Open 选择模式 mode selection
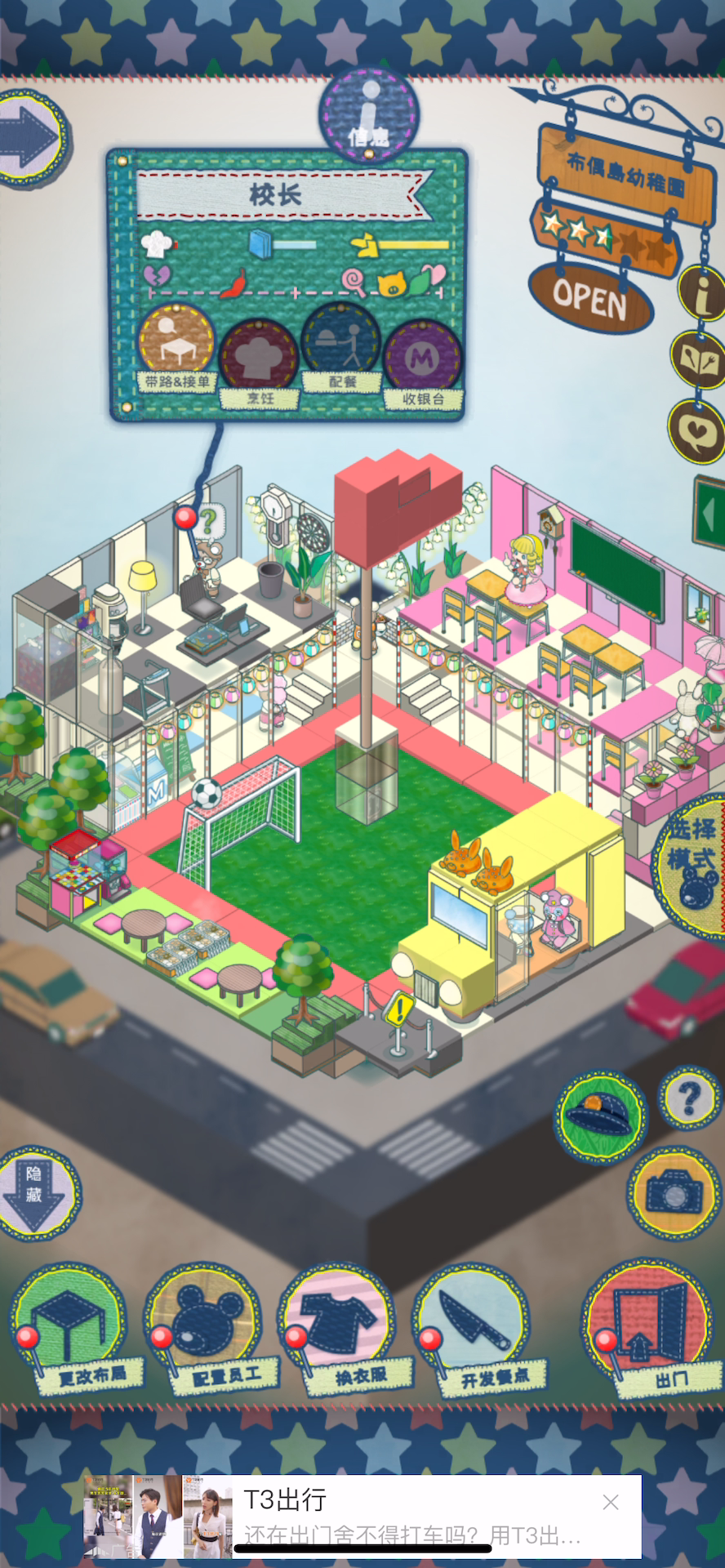 [691, 863]
